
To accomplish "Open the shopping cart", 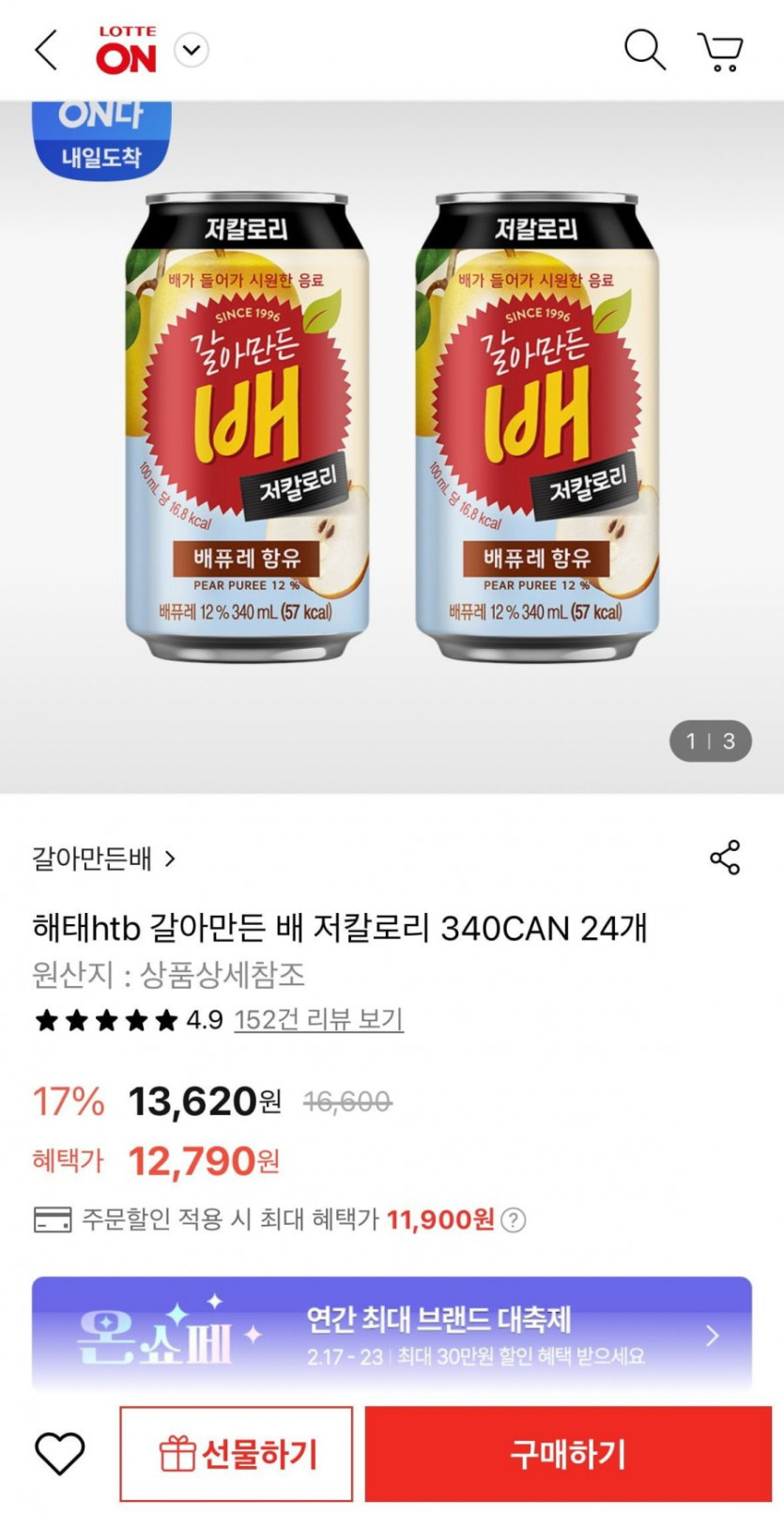I will pyautogui.click(x=720, y=51).
